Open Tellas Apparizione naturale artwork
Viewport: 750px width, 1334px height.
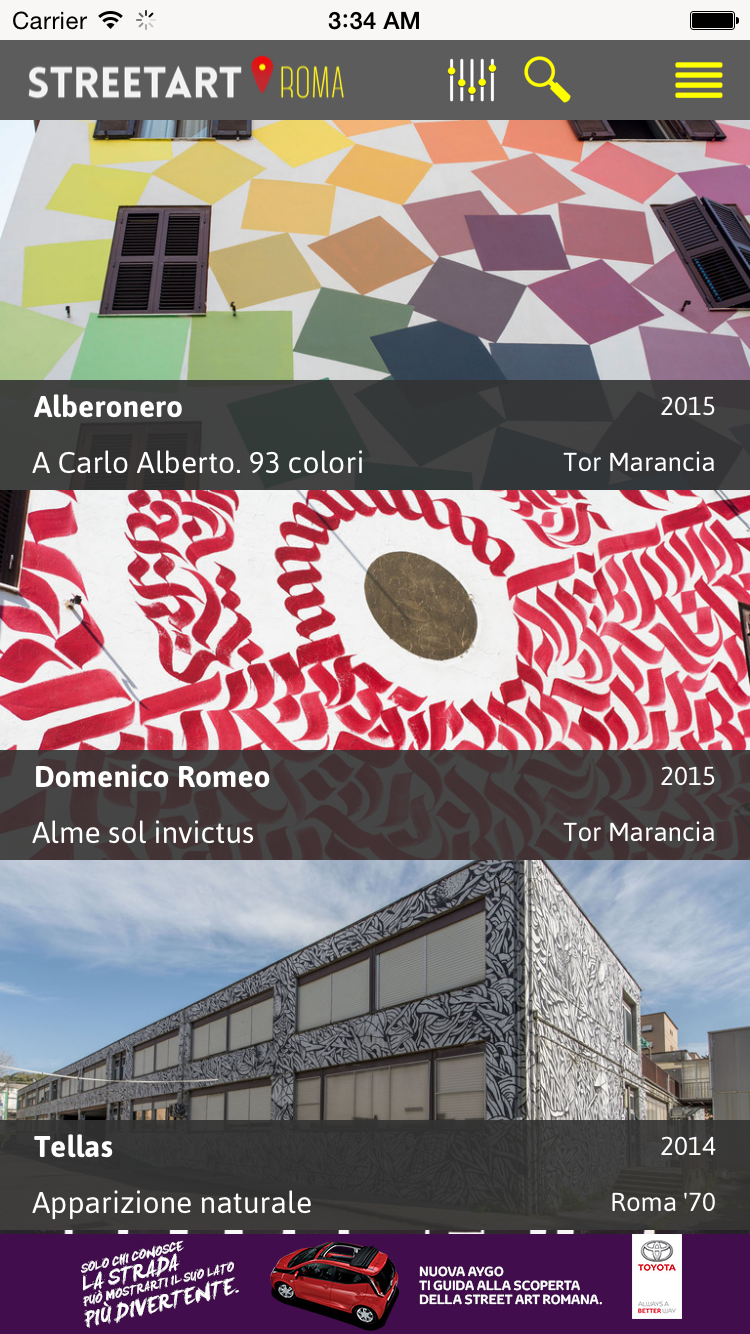click(x=375, y=1045)
